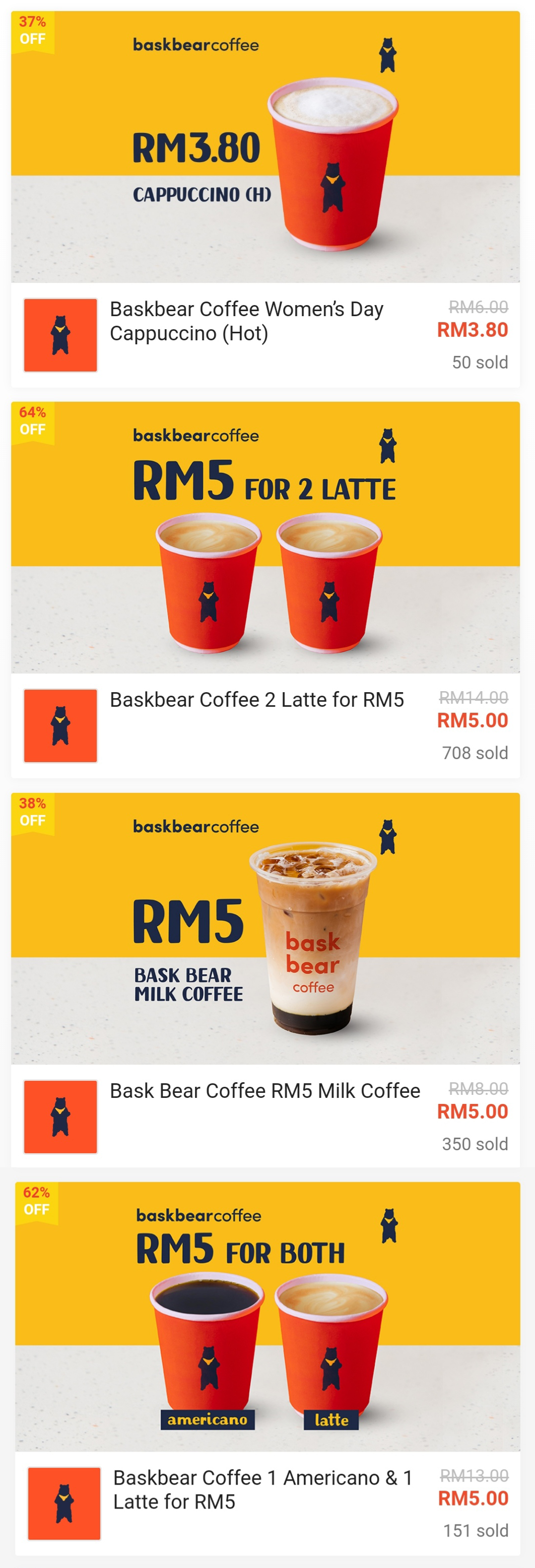The height and width of the screenshot is (1568, 535).
Task: Open the Women's Day Cappuccino (Hot) deal
Action: point(246,321)
